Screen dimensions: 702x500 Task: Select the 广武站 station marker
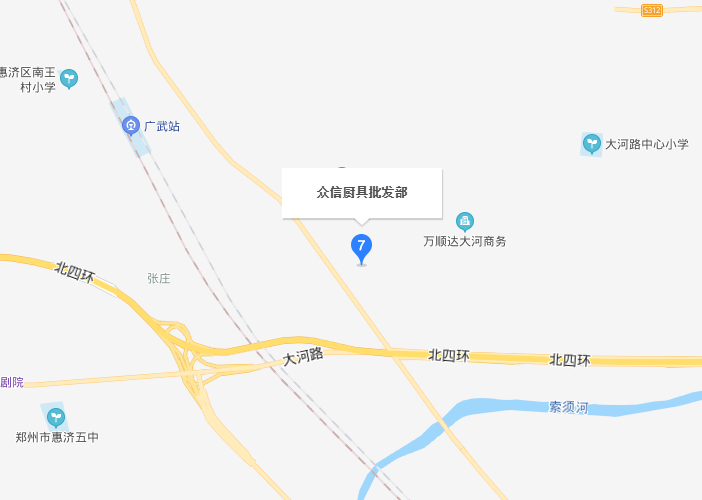point(131,126)
